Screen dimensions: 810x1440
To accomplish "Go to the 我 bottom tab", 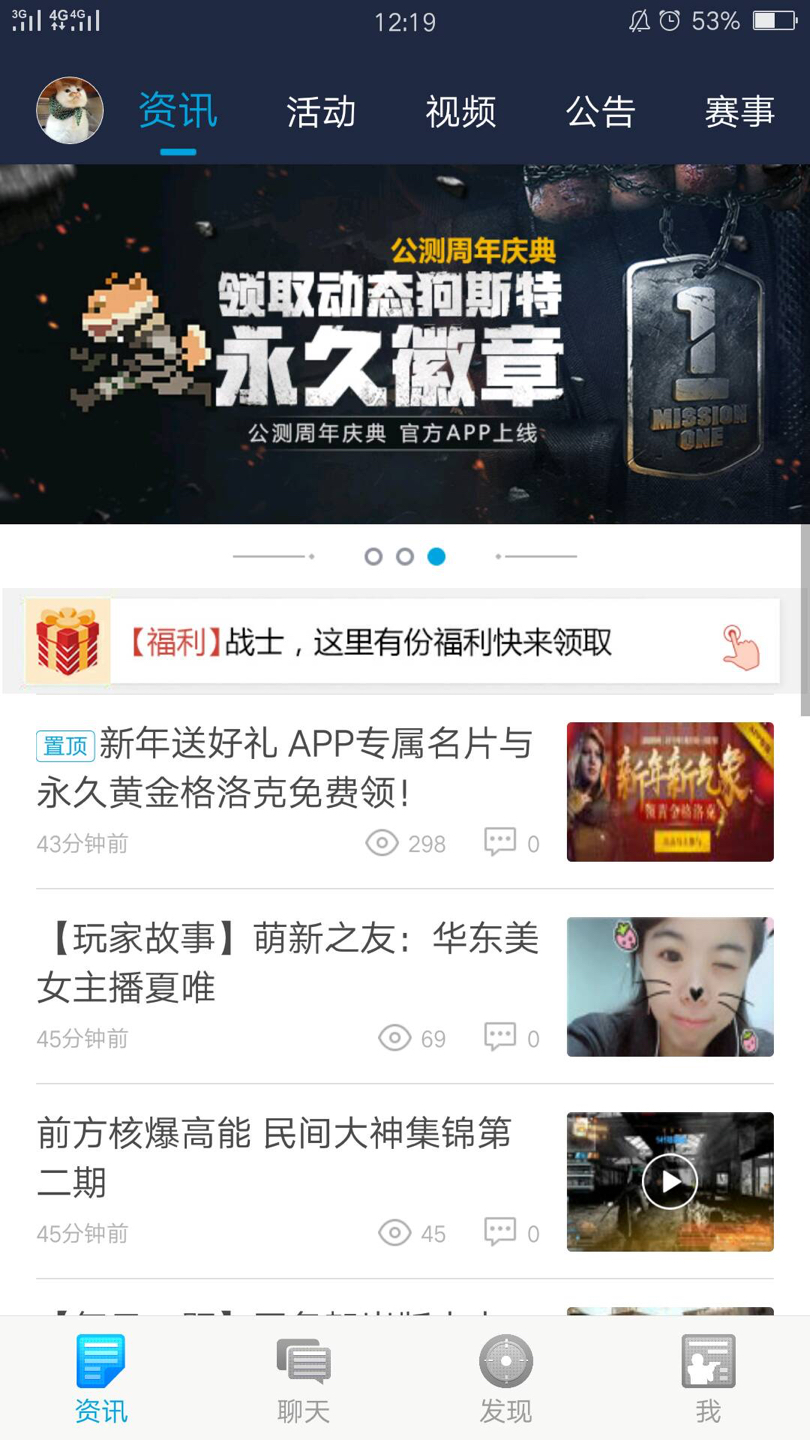I will 708,1380.
